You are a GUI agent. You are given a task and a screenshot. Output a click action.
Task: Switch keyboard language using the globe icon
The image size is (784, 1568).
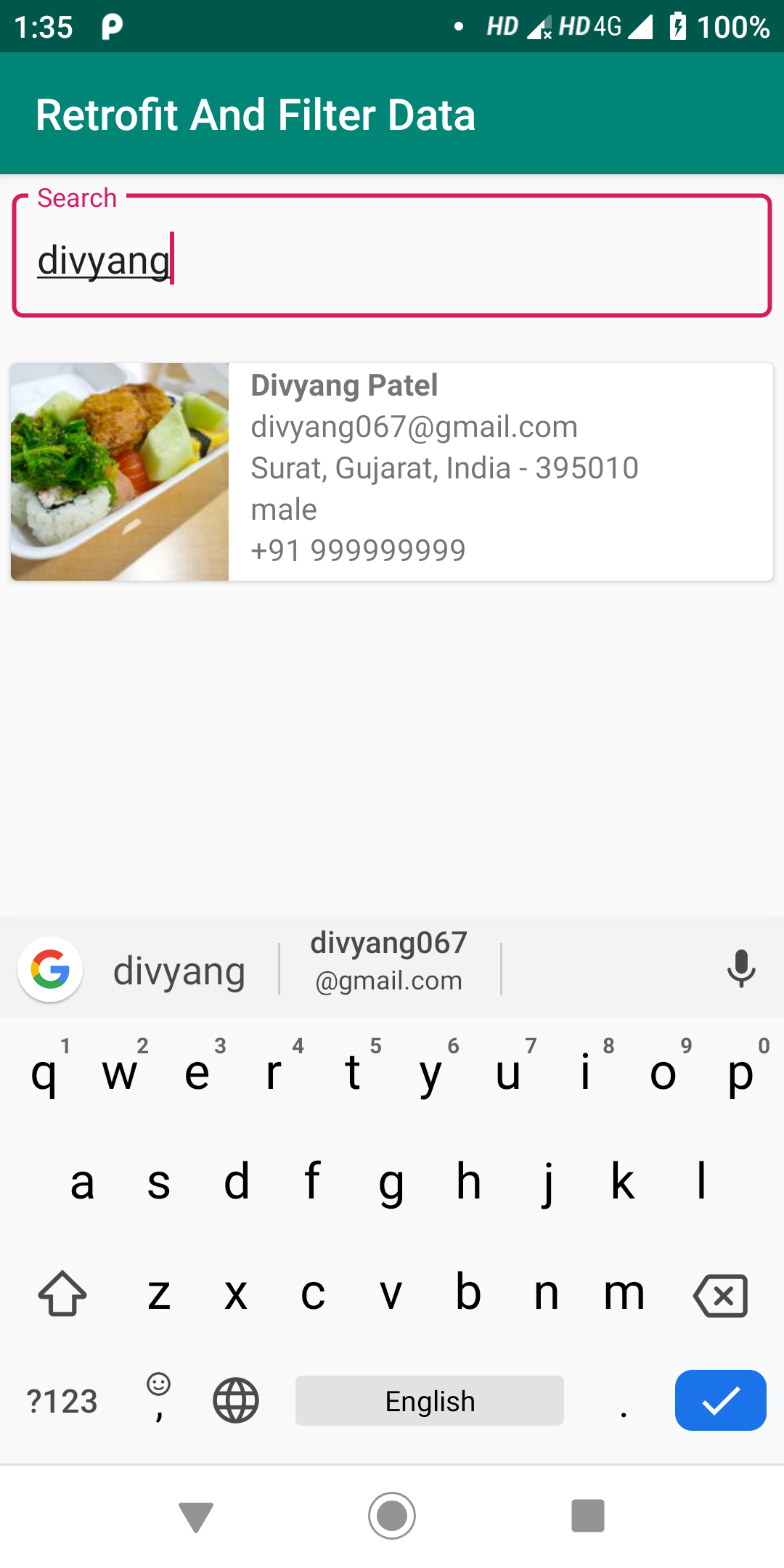click(x=235, y=1400)
